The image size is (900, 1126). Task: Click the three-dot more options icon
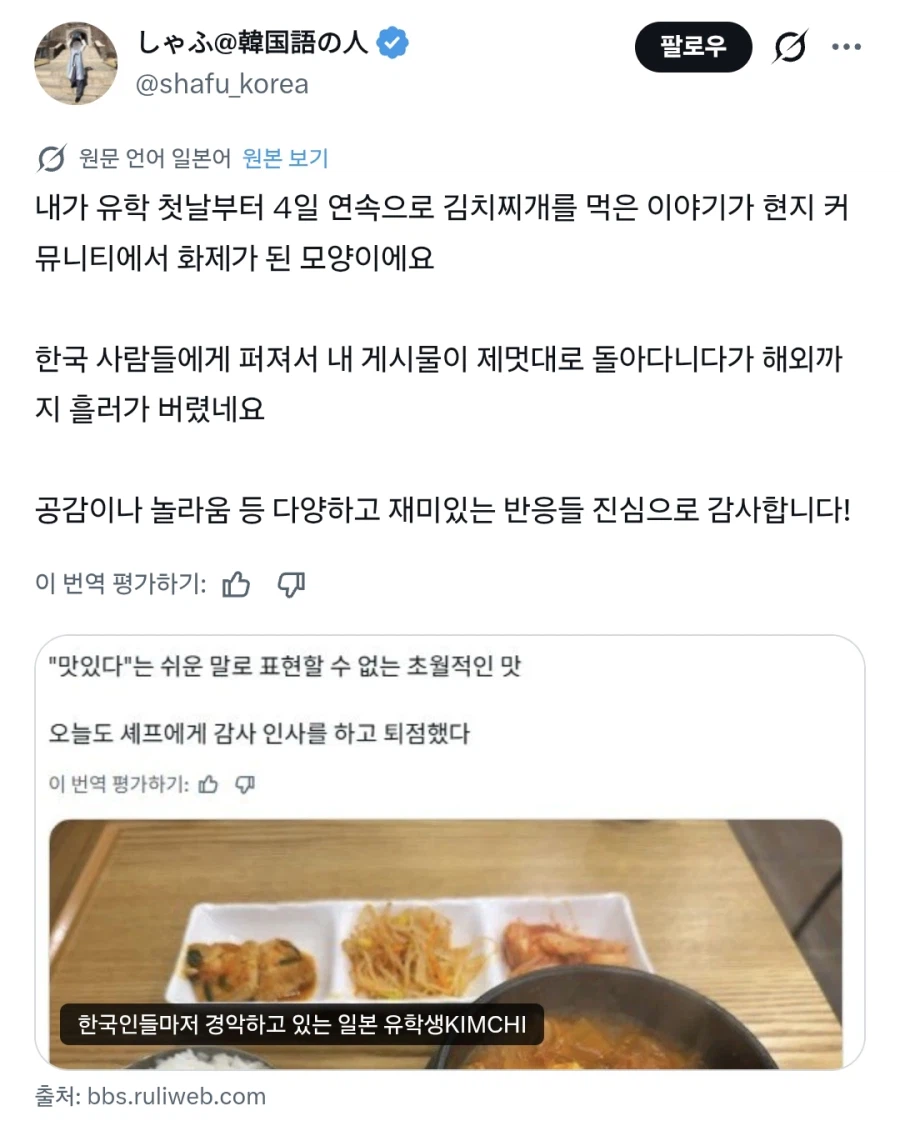click(848, 46)
